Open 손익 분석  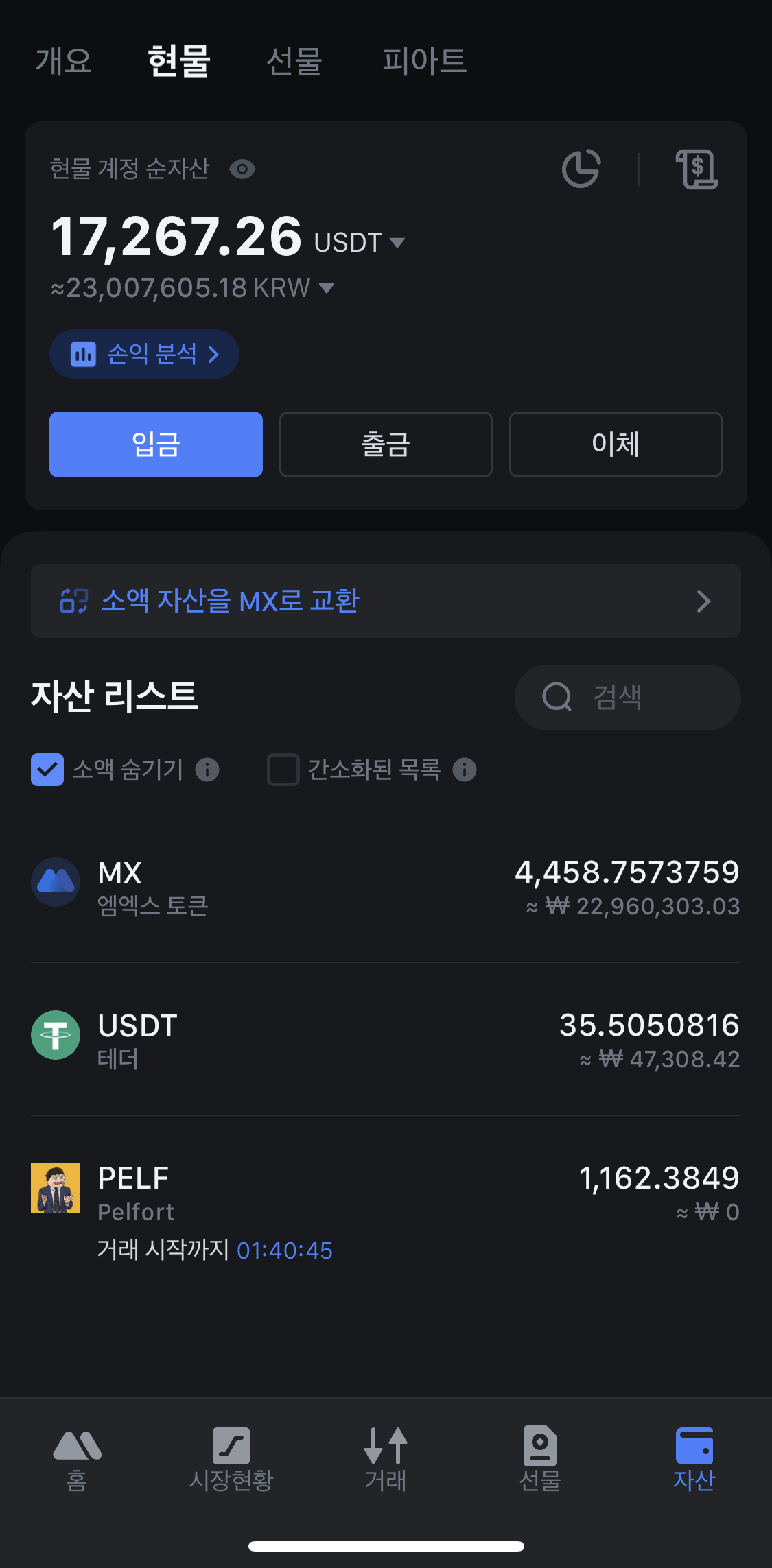point(144,354)
